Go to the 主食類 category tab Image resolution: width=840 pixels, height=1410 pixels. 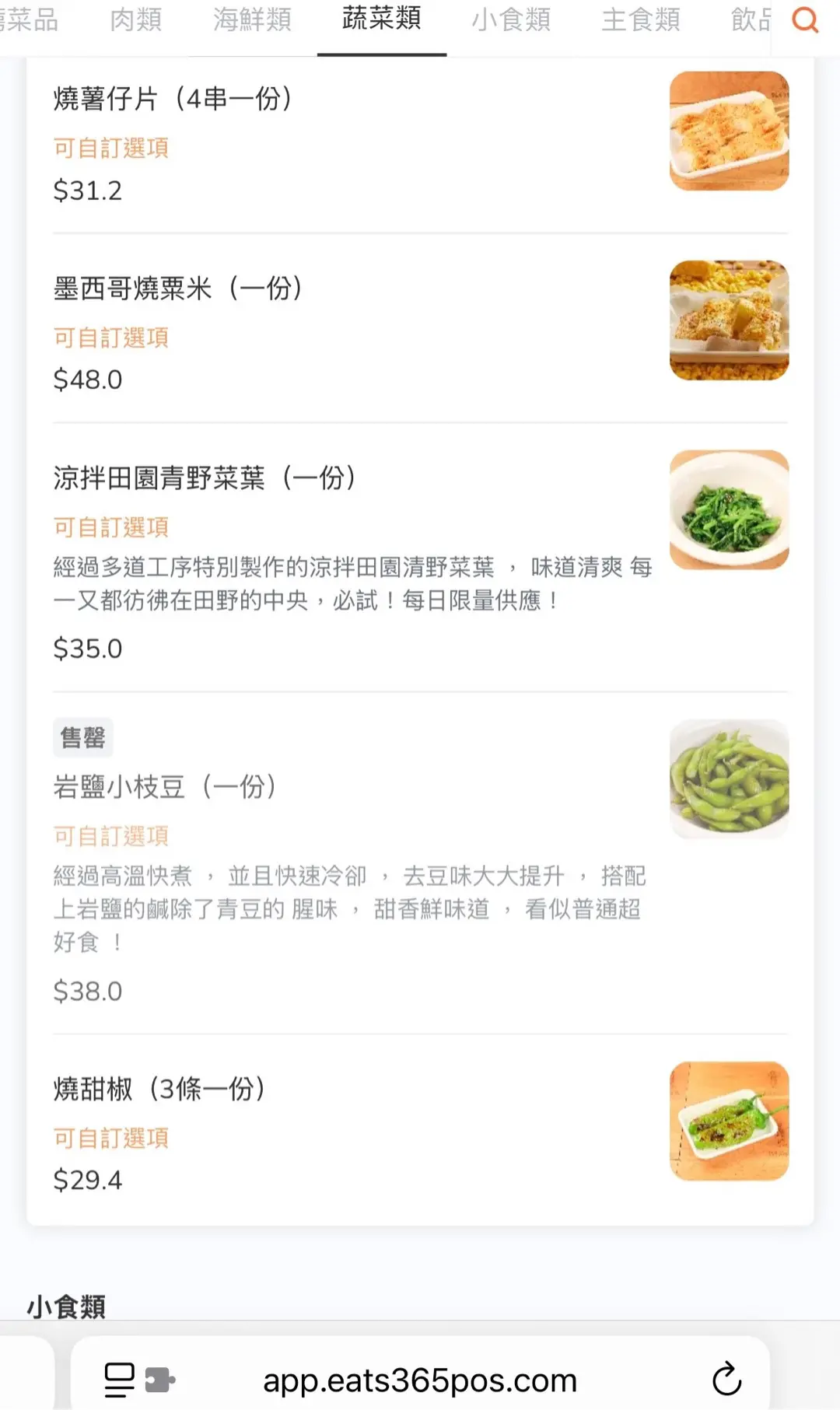tap(641, 20)
